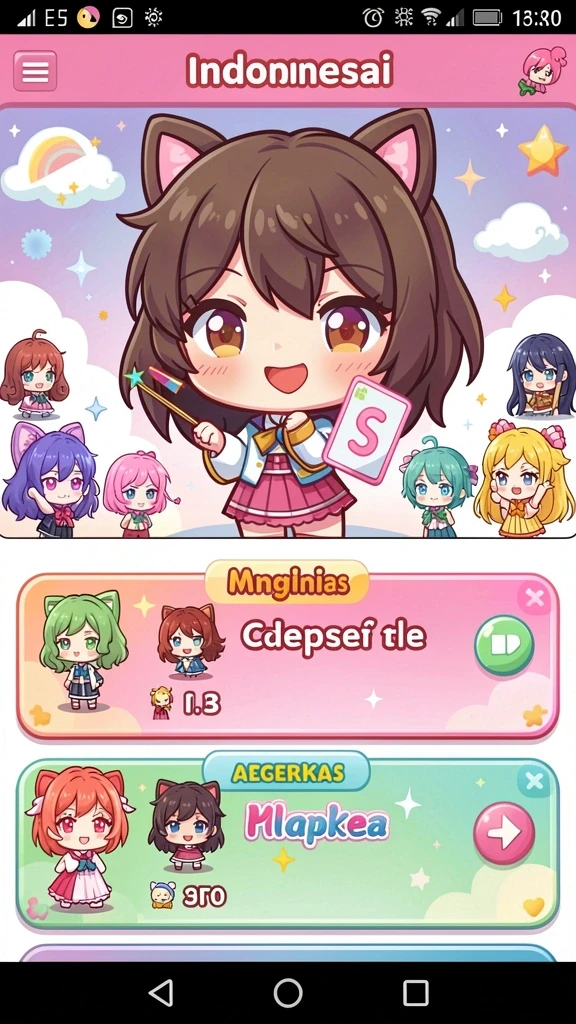
Task: Go back with the system back button
Action: pos(161,993)
